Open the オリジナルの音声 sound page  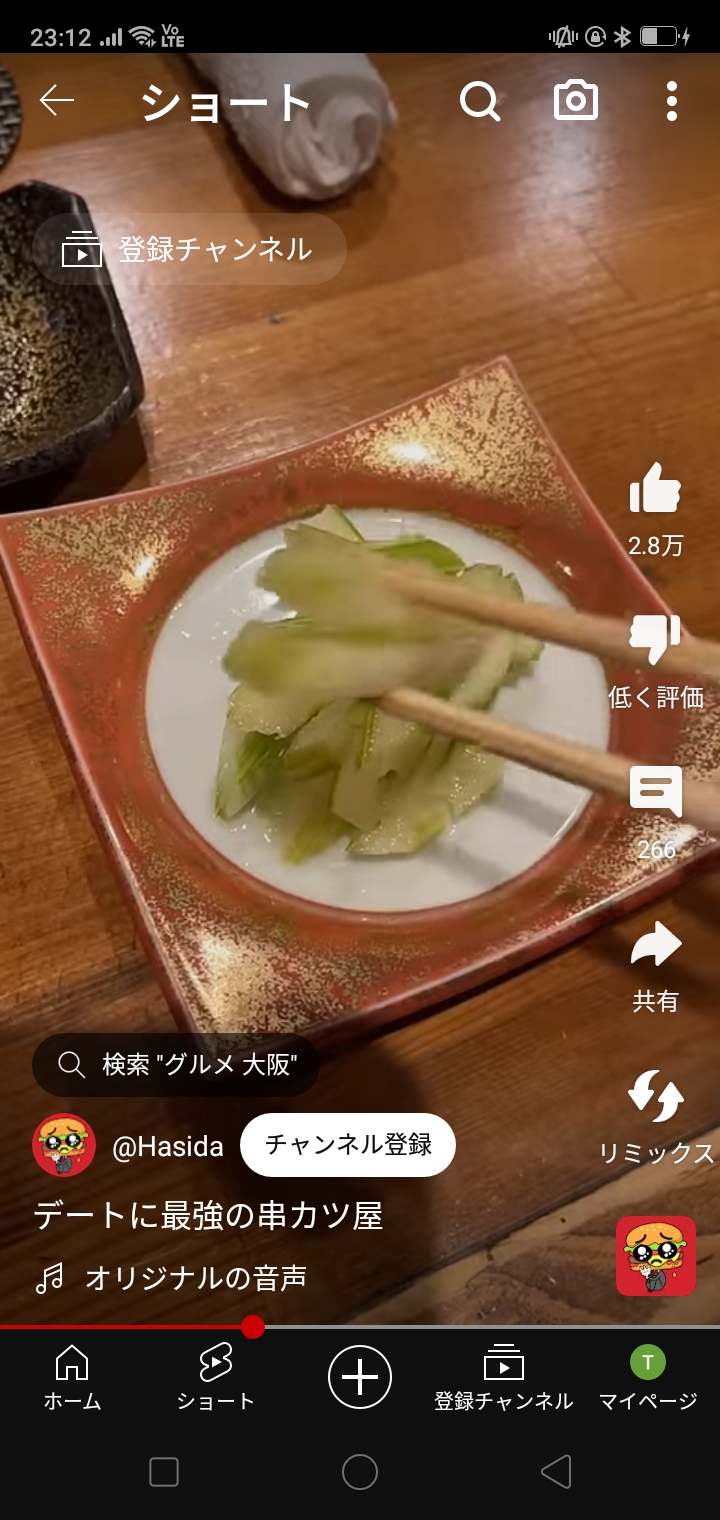(x=196, y=1278)
